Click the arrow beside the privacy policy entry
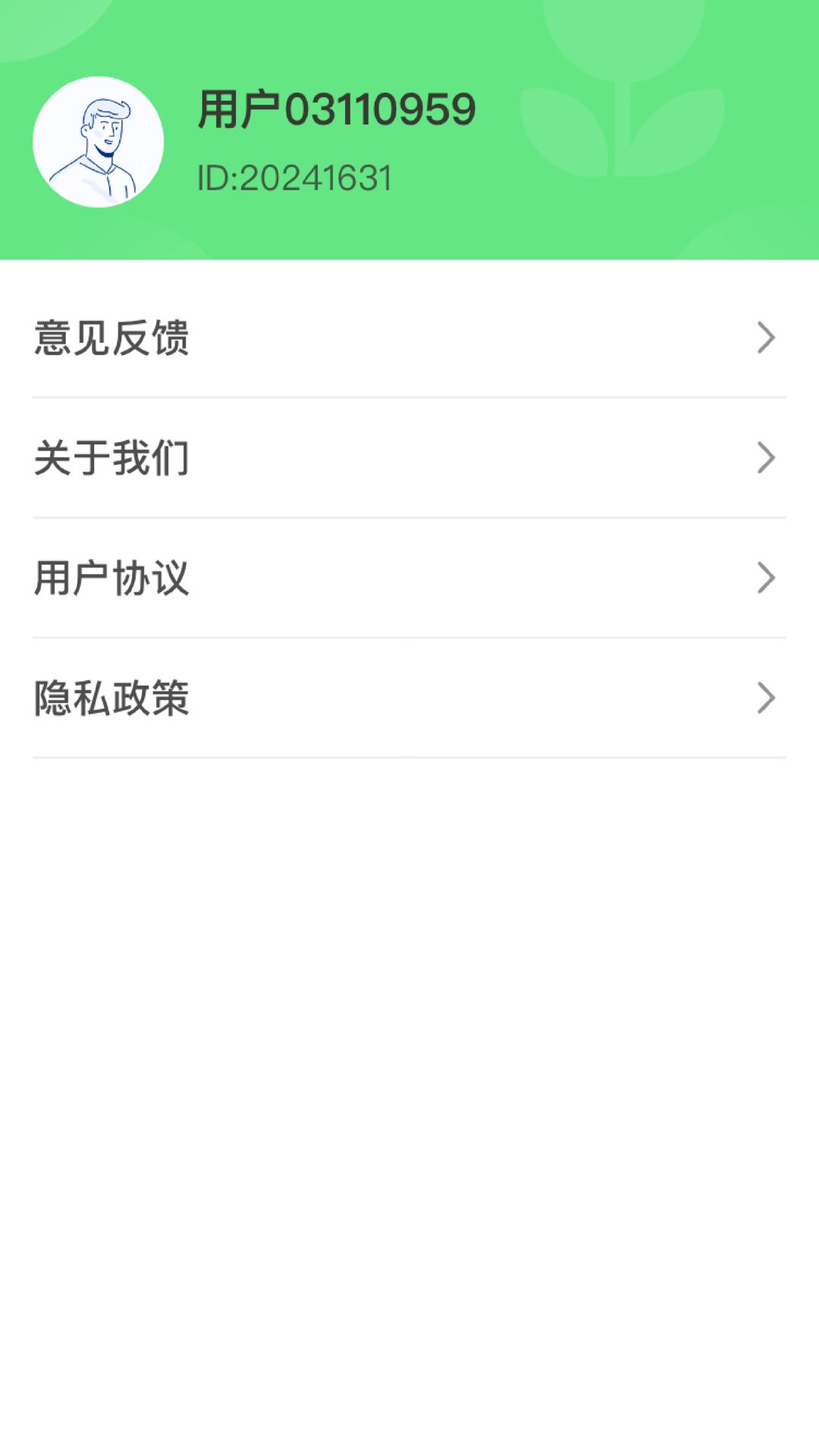Screen dimensions: 819x1456 click(x=767, y=699)
